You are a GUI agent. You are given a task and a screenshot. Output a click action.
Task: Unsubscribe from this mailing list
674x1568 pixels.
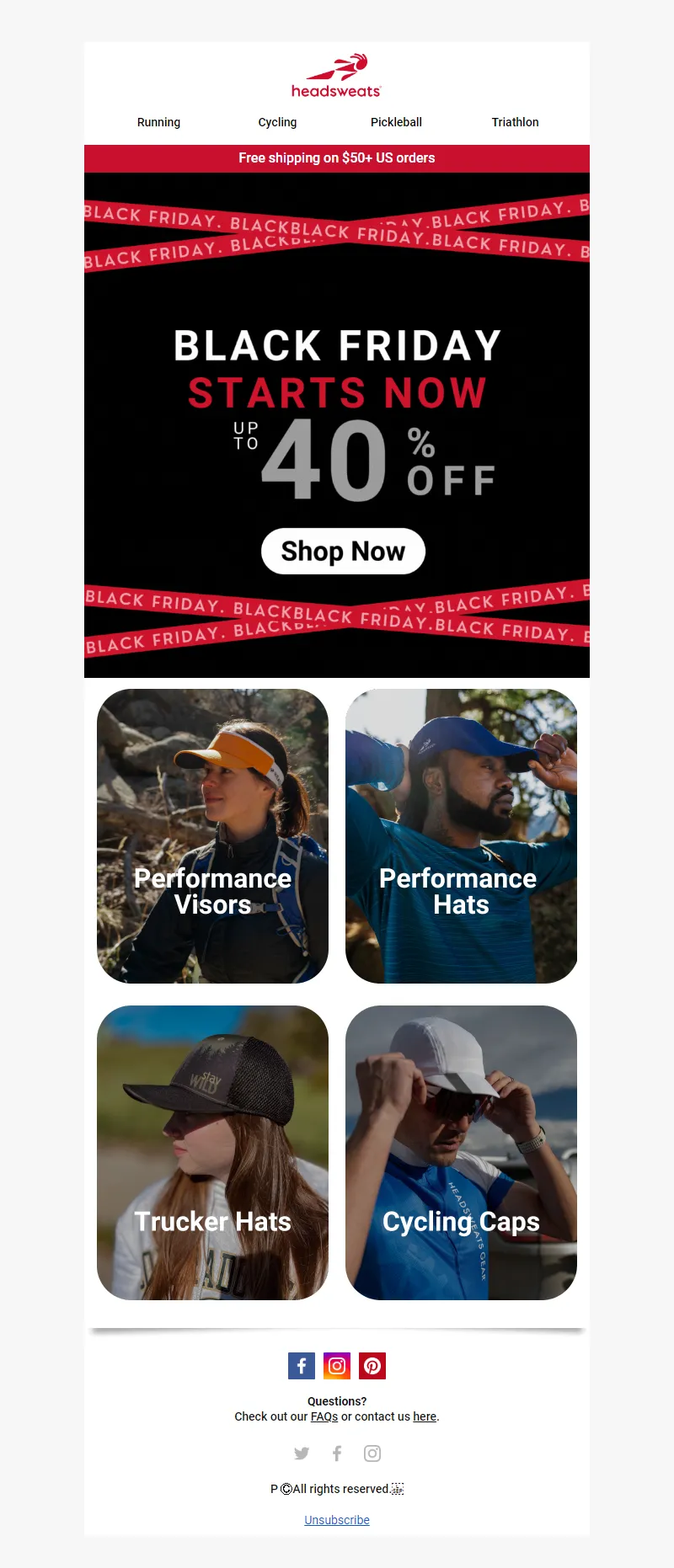point(337,1520)
